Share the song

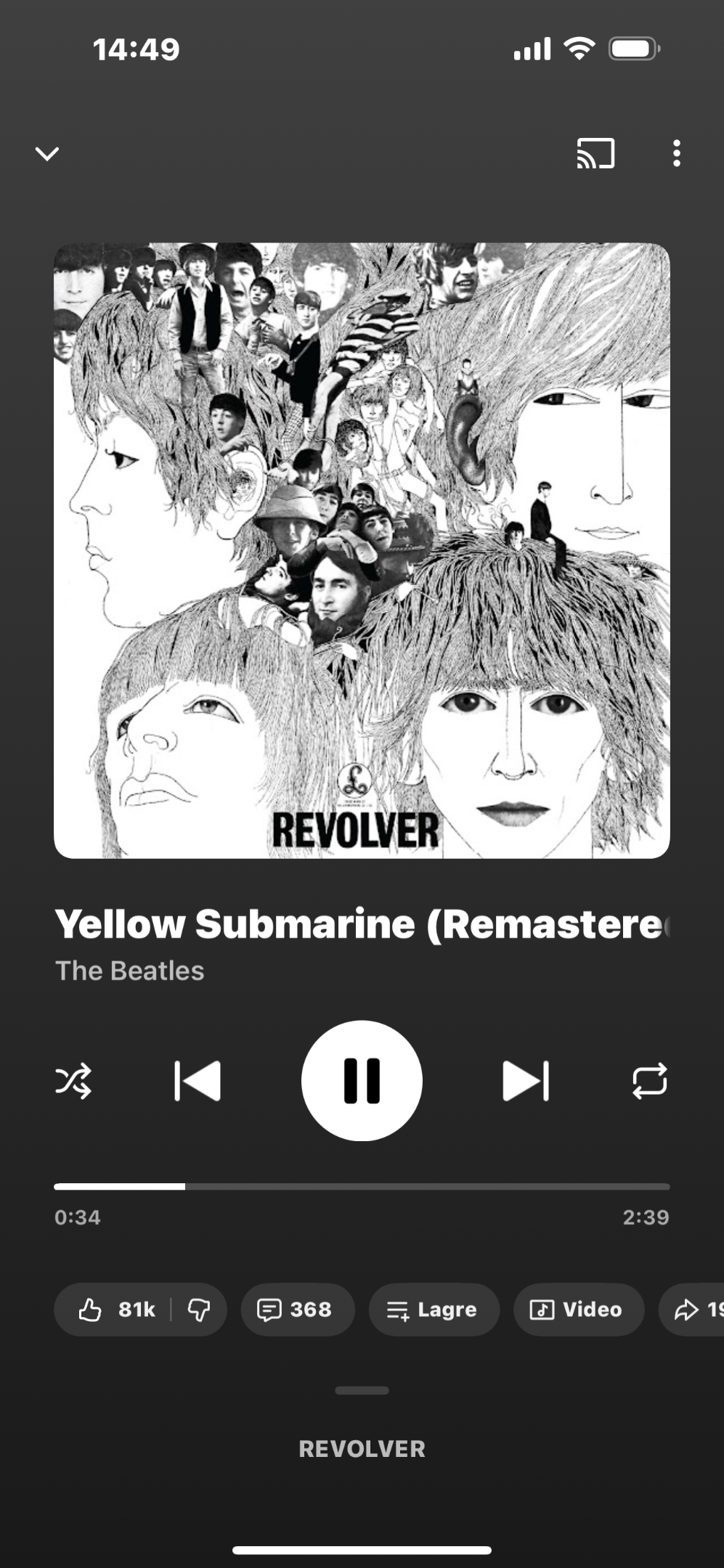click(694, 1310)
